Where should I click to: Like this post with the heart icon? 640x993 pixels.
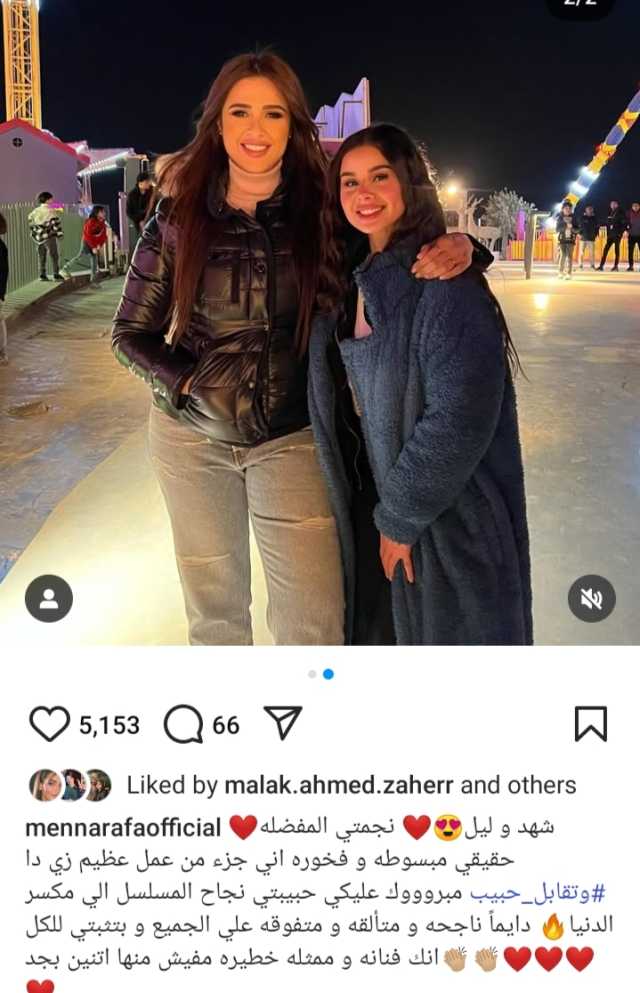pyautogui.click(x=50, y=724)
